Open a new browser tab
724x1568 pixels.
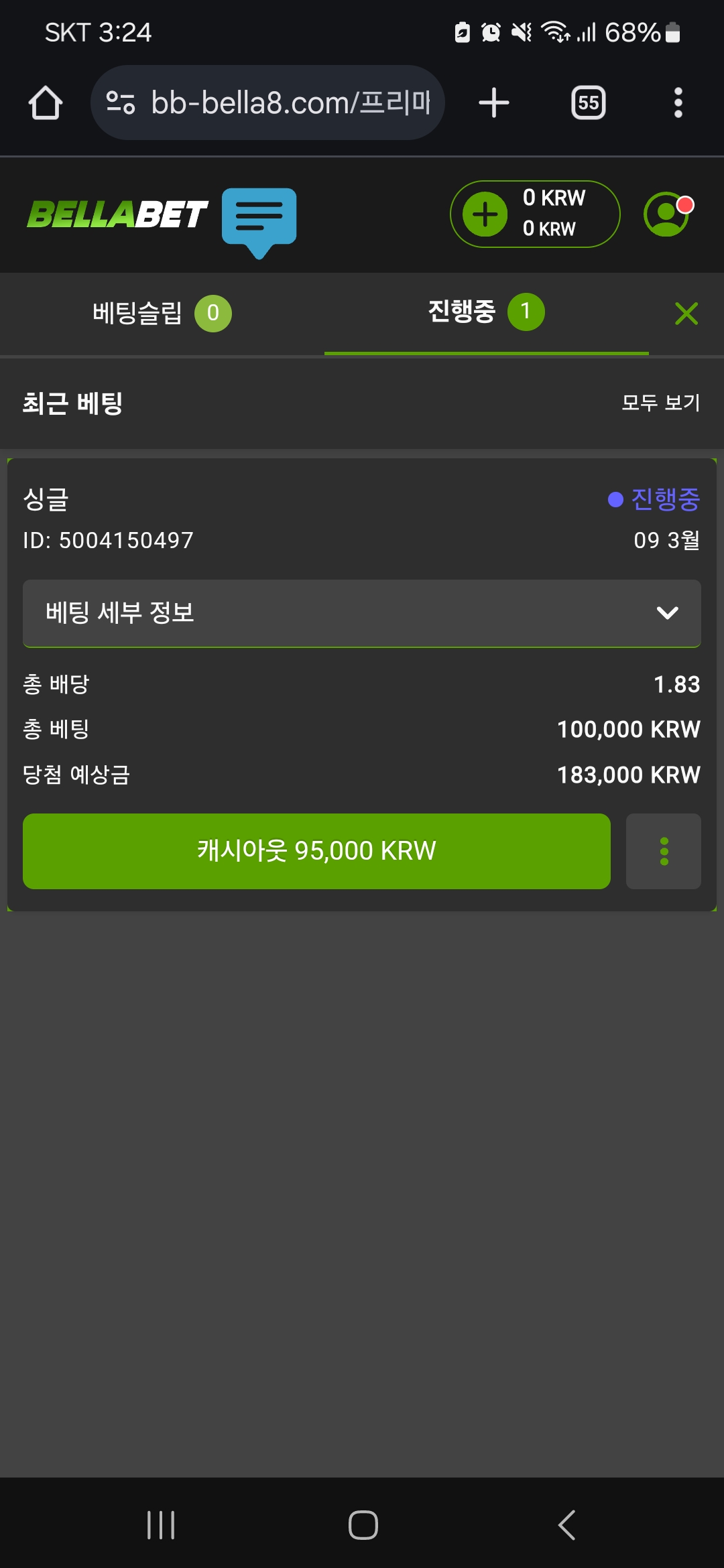point(494,103)
